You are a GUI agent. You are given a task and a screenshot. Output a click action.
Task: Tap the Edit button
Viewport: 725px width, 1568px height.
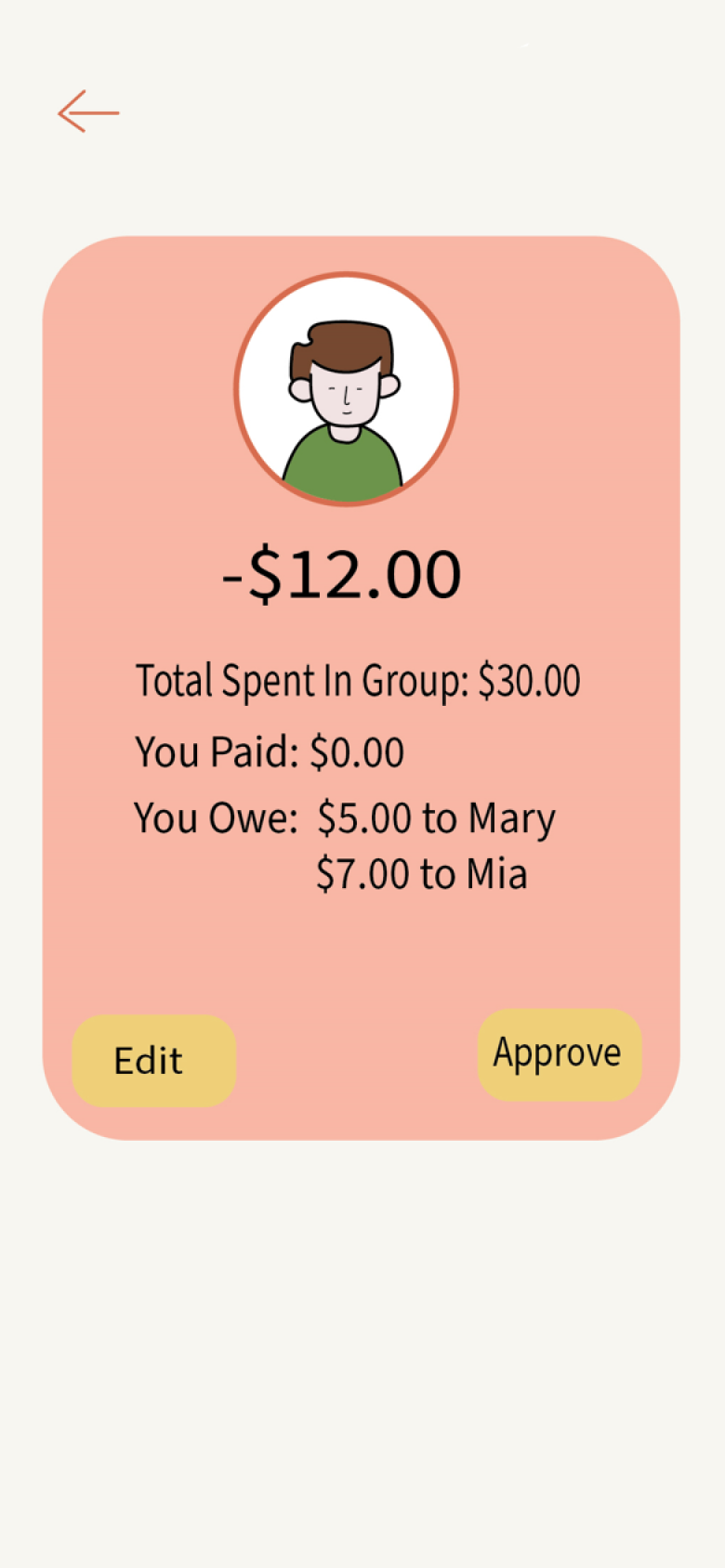pyautogui.click(x=154, y=1060)
